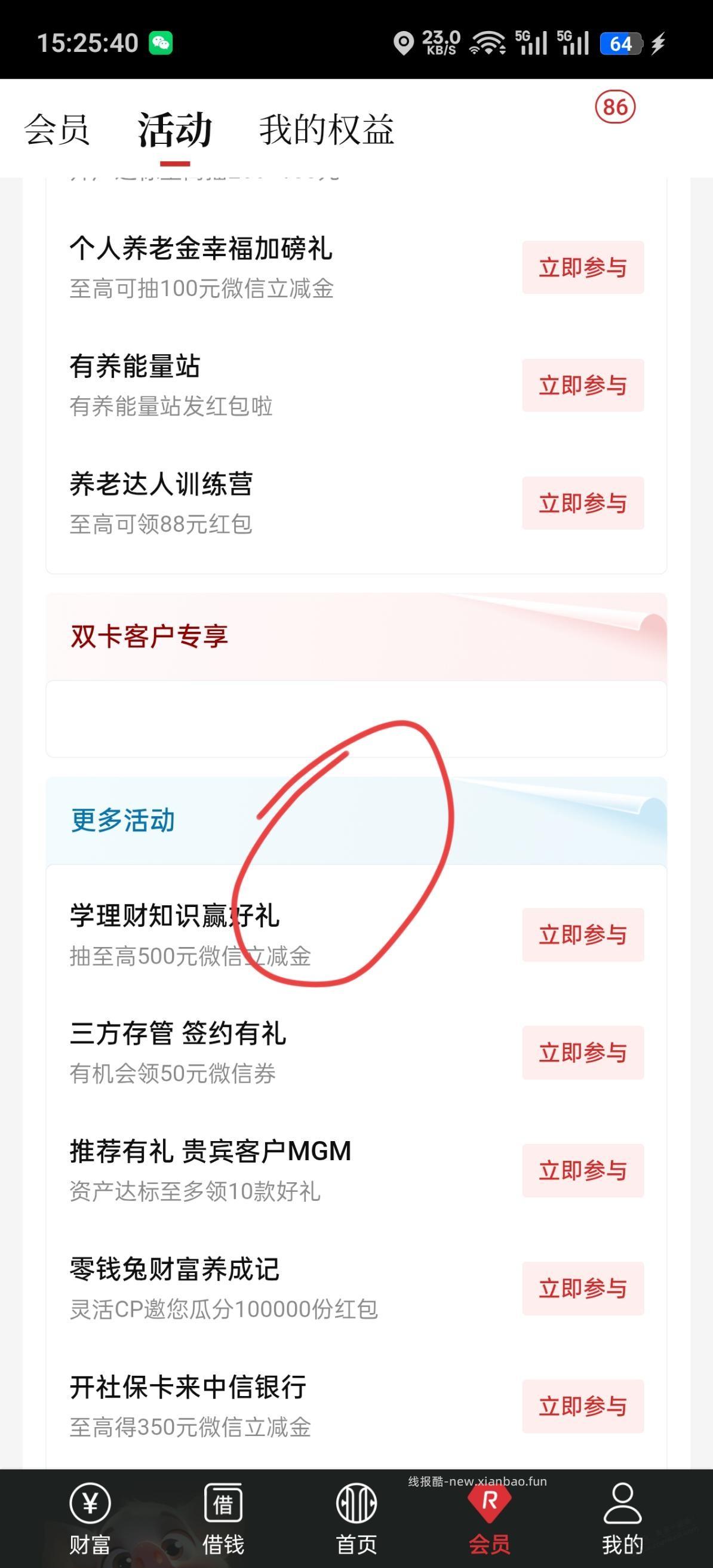Image resolution: width=713 pixels, height=1568 pixels.
Task: Tap 立即参与 for 三方存管 签约有礼
Action: tap(582, 1053)
